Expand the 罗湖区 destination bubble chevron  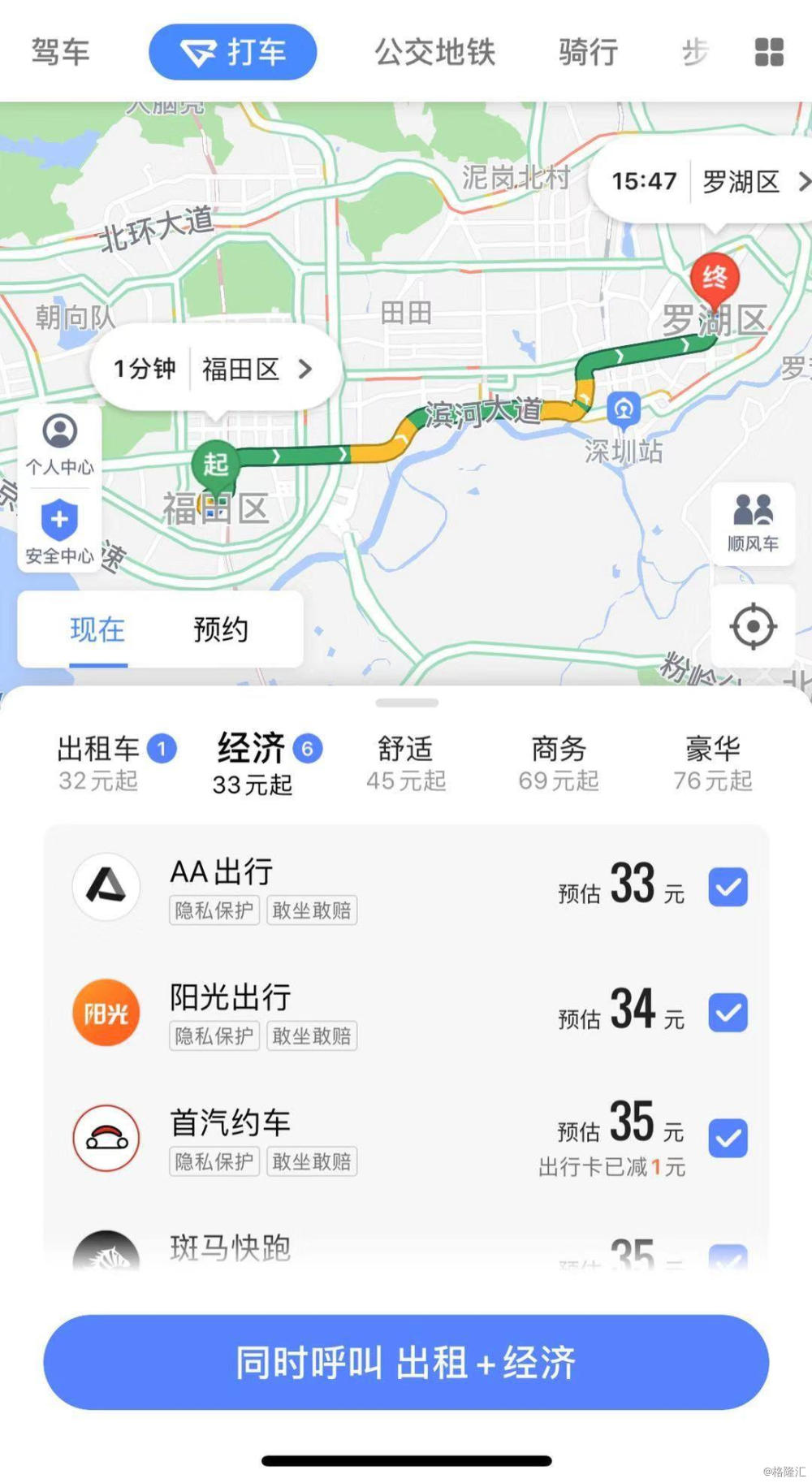pyautogui.click(x=804, y=181)
